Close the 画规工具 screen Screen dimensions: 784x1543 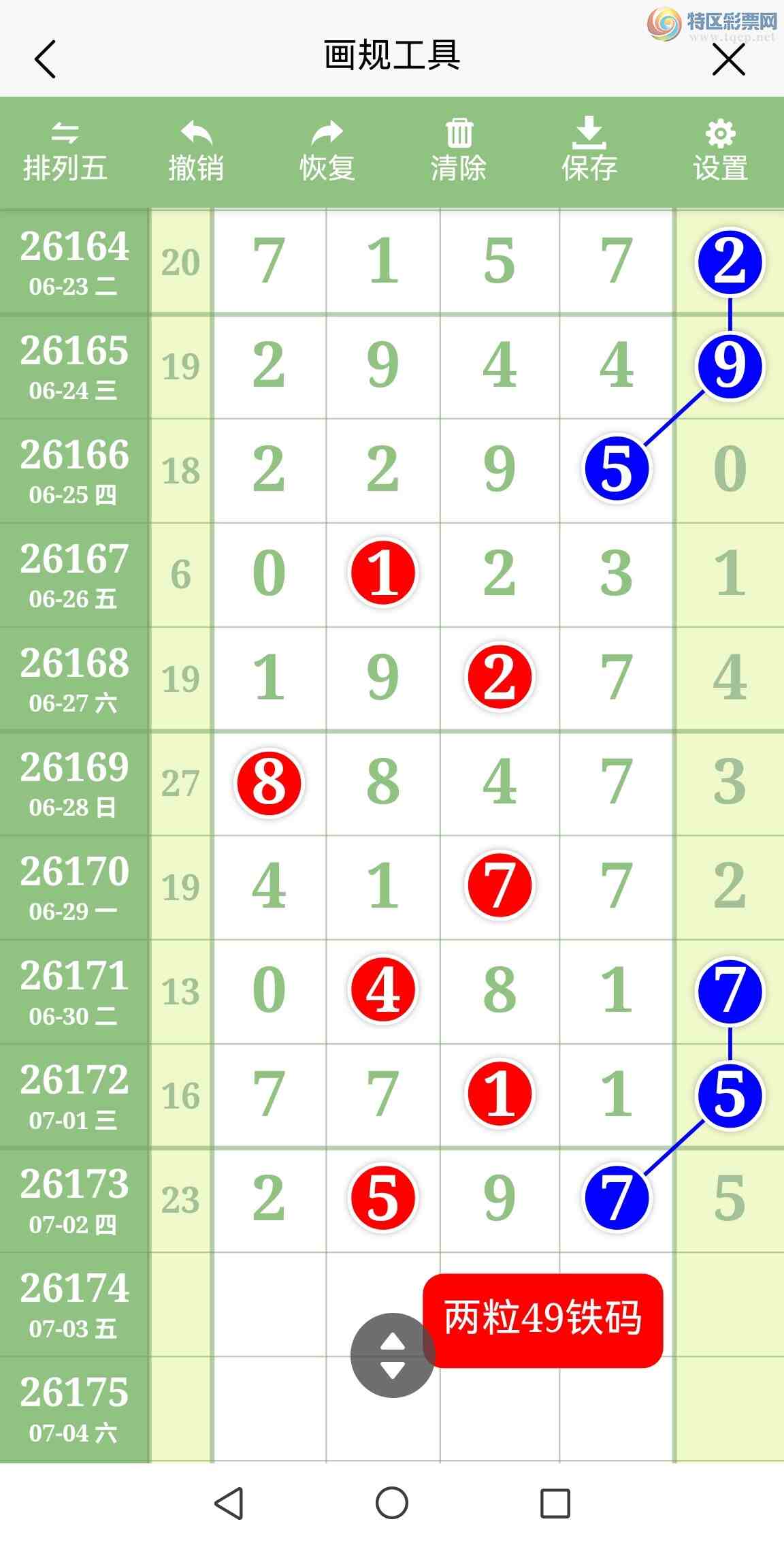pyautogui.click(x=729, y=60)
